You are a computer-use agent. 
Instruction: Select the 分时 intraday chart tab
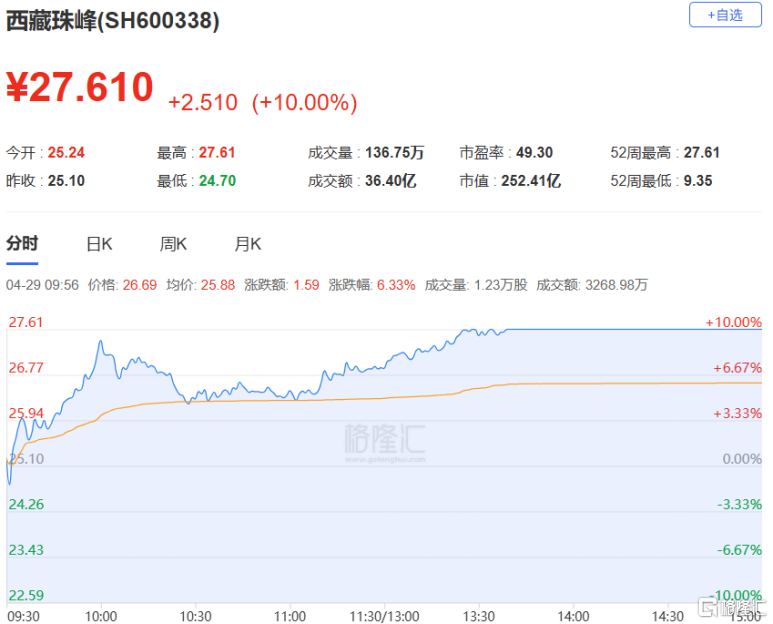23,243
